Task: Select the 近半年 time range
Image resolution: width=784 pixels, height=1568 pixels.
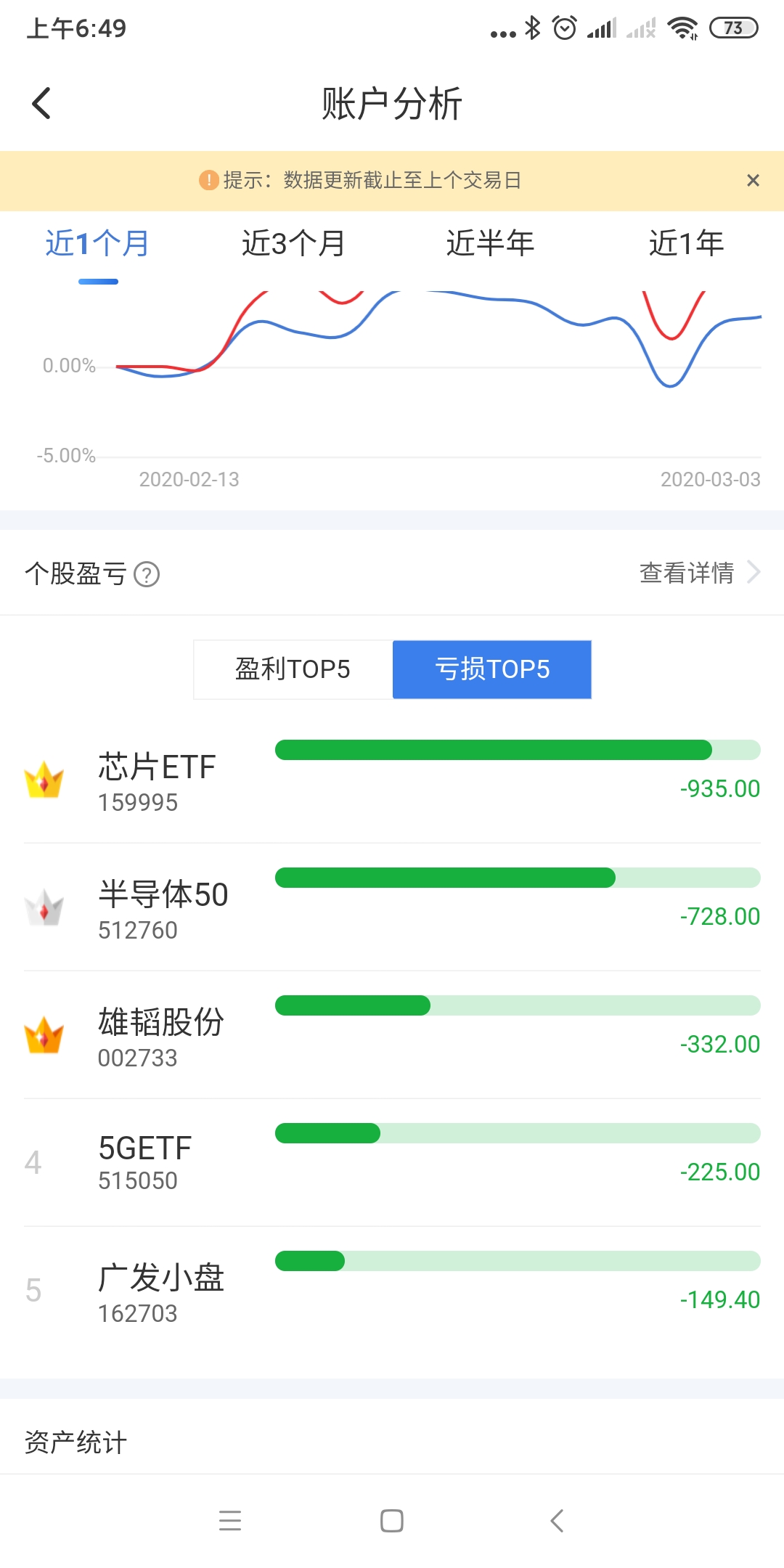Action: tap(490, 244)
